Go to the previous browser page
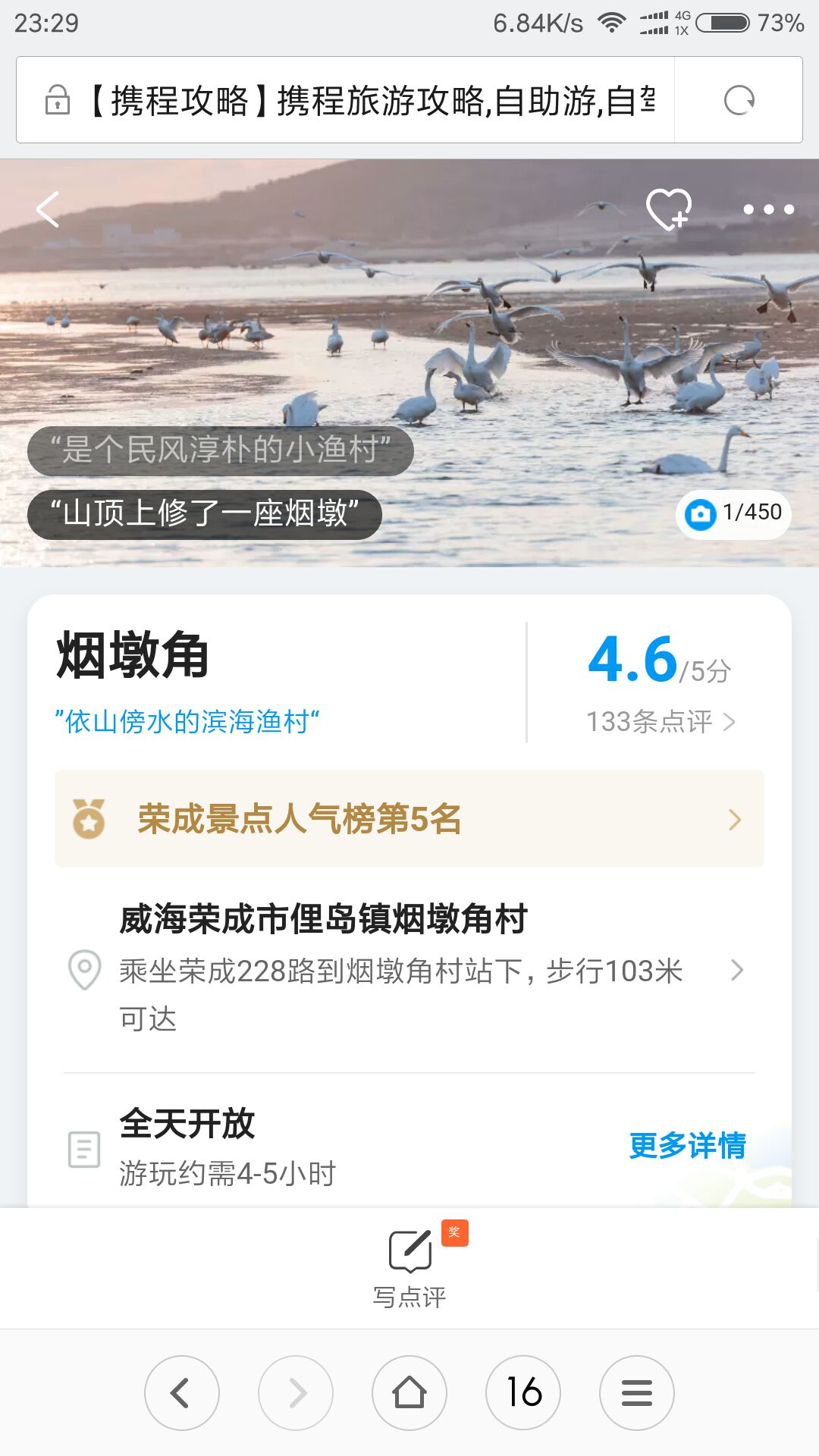This screenshot has width=819, height=1456. [182, 1393]
